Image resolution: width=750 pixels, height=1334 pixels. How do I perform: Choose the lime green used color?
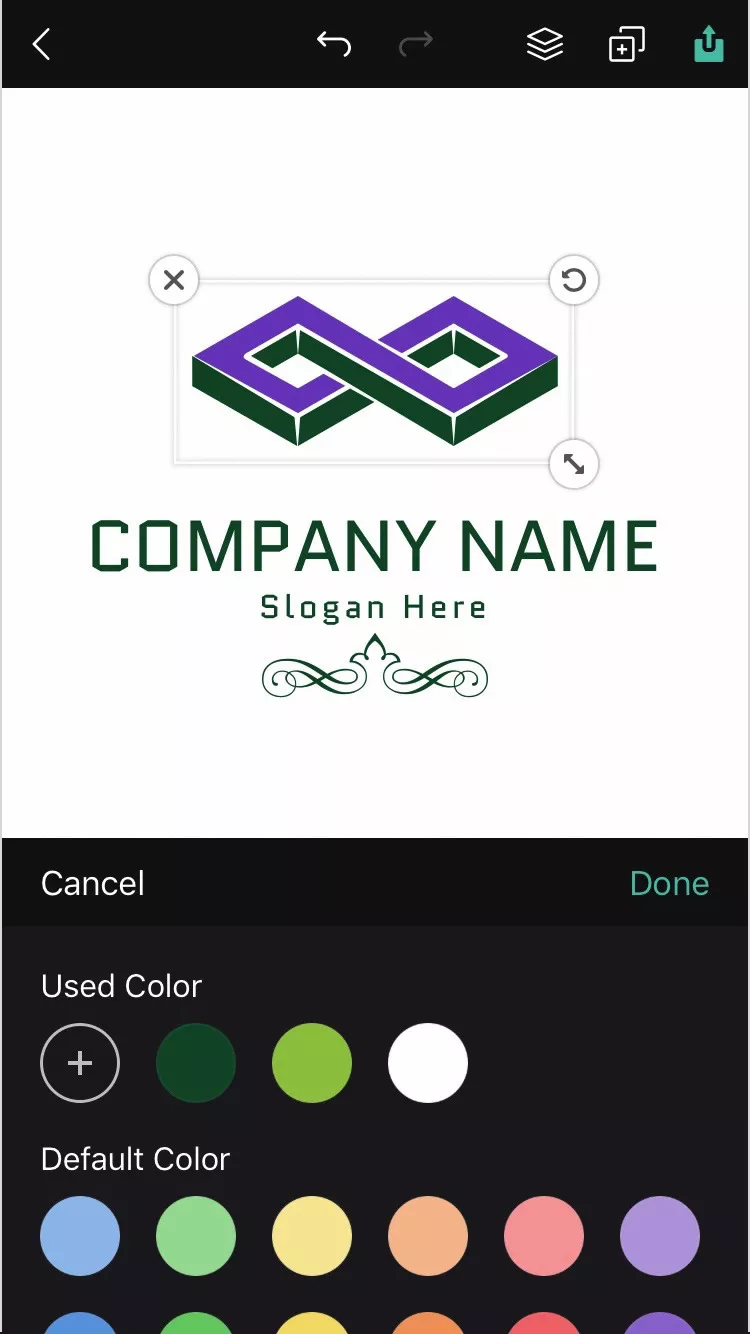pos(312,1063)
